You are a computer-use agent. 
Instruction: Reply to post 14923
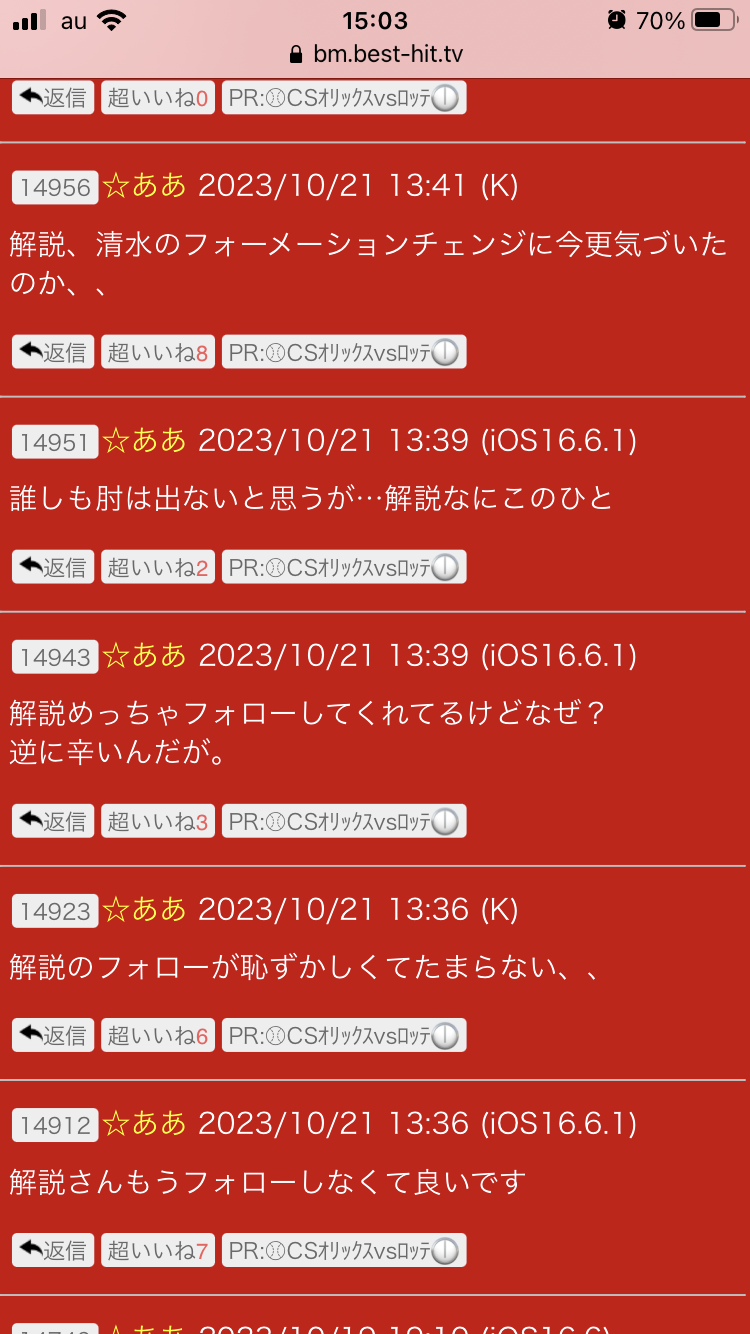(x=53, y=1035)
